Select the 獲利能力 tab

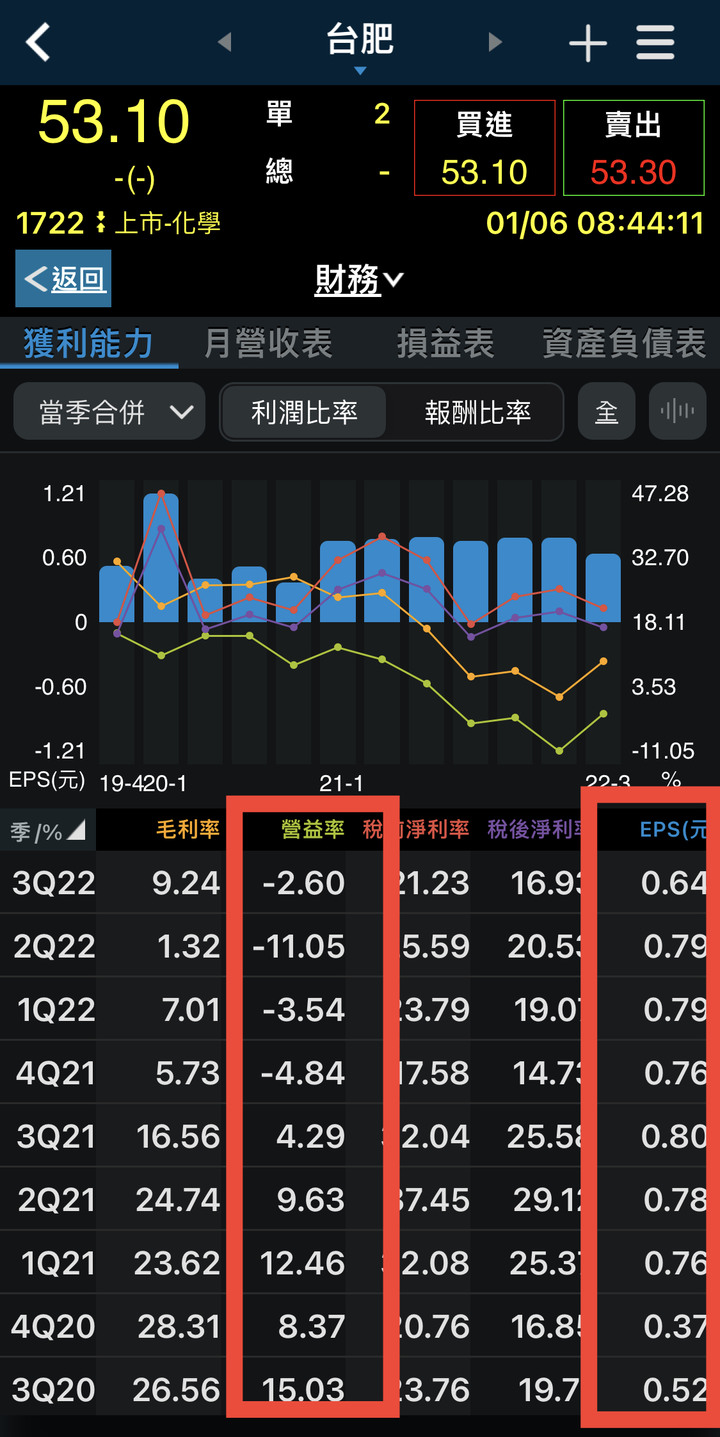[88, 344]
